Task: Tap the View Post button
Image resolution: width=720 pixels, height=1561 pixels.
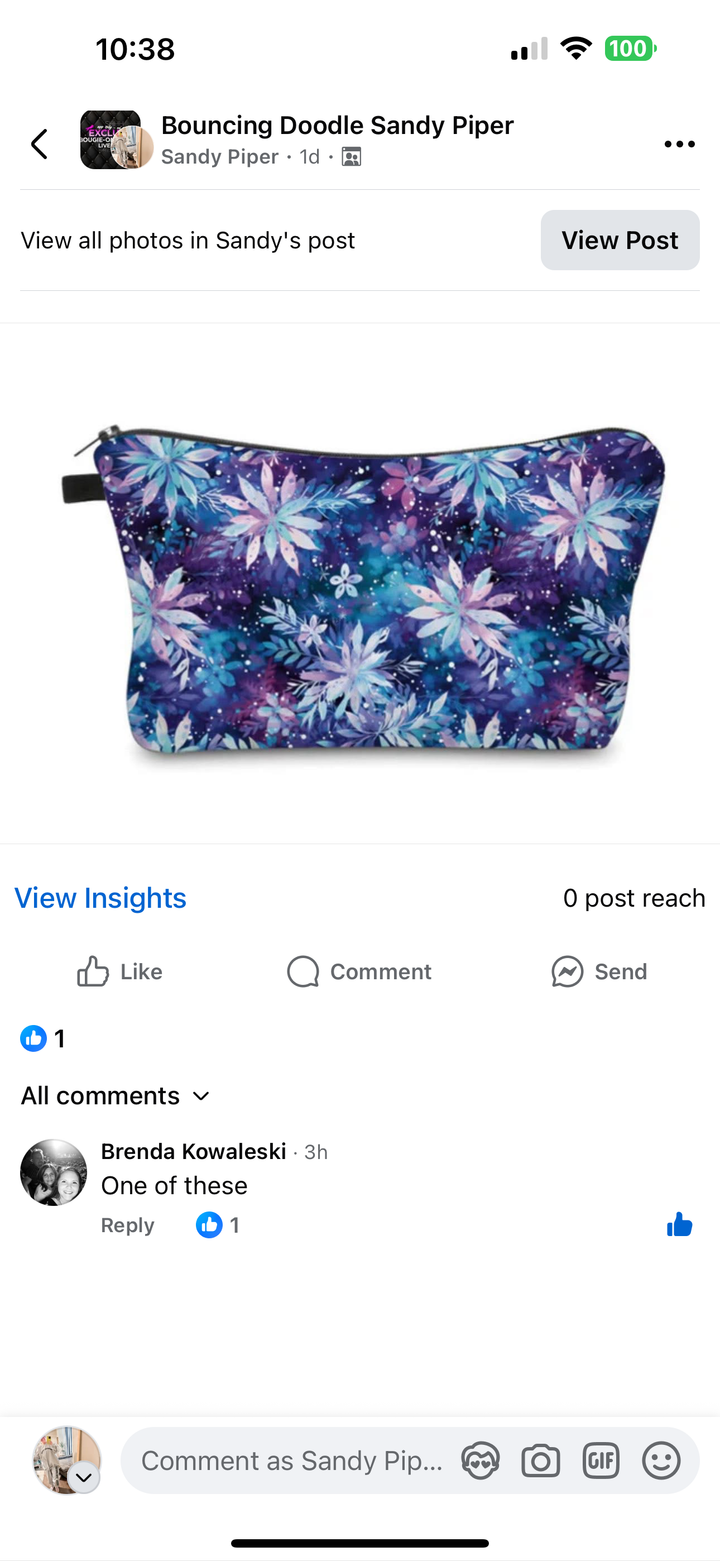Action: click(620, 240)
